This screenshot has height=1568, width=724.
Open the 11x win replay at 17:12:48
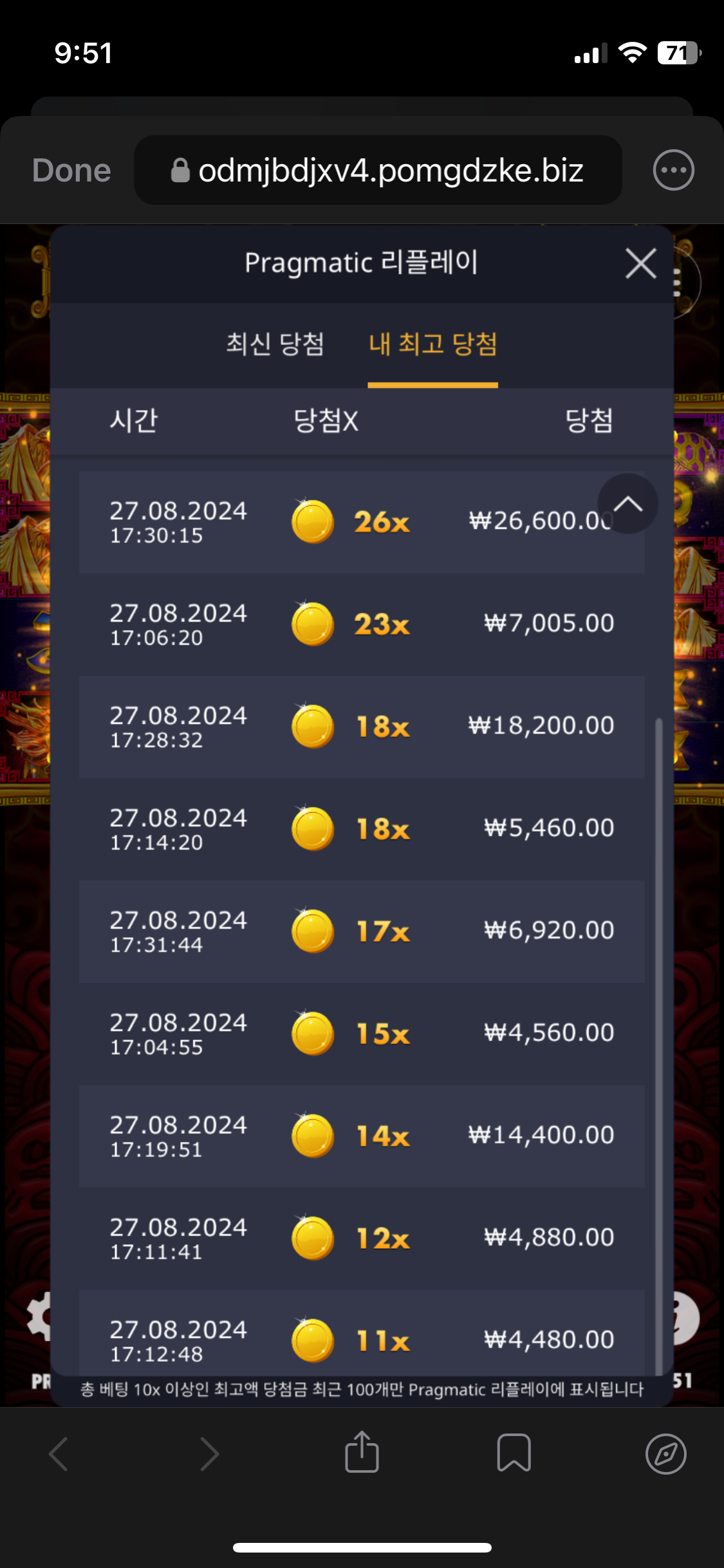click(x=360, y=1336)
